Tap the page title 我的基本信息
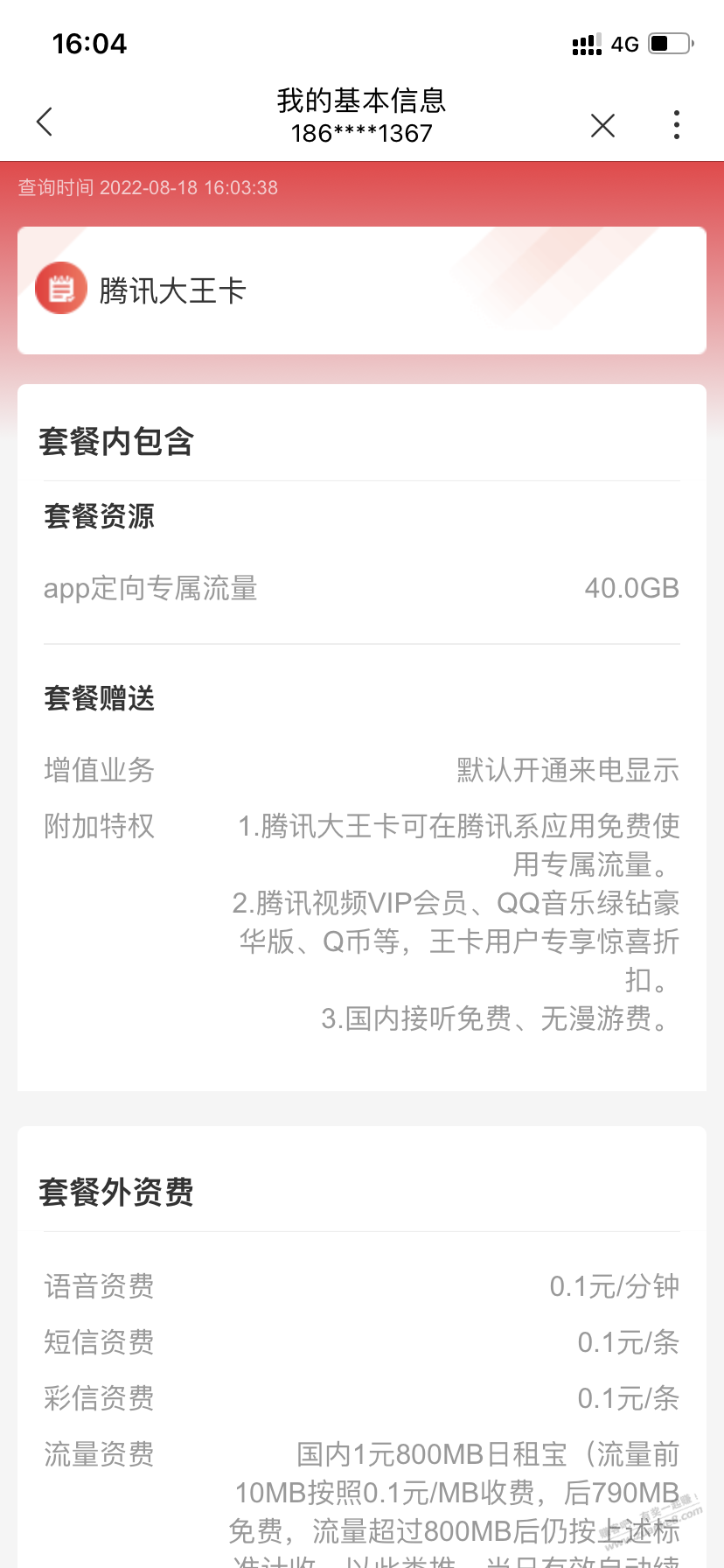Viewport: 724px width, 1568px height. 361,101
